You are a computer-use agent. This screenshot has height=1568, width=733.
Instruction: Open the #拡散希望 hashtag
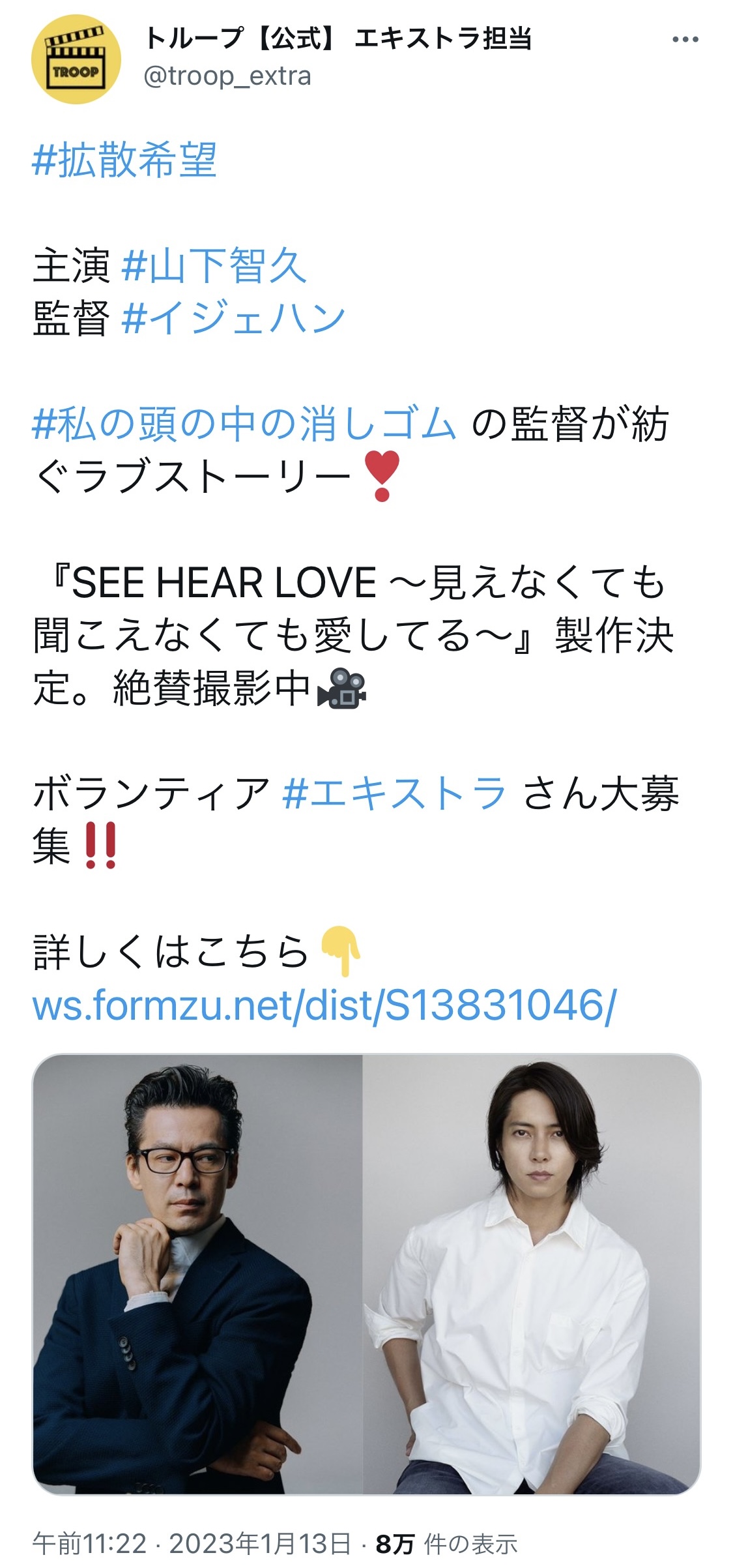click(x=124, y=159)
